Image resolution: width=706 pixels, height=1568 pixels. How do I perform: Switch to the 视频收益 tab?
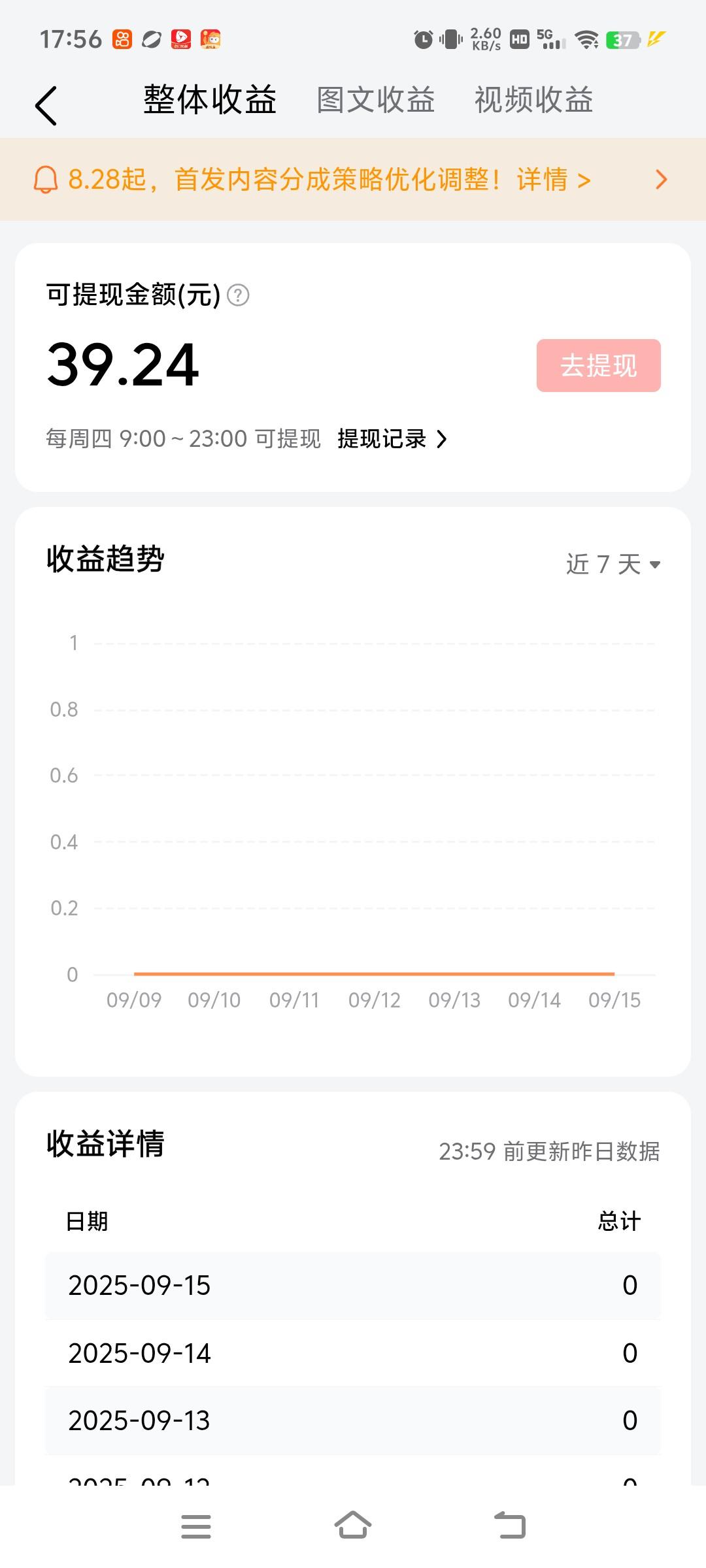click(x=533, y=100)
